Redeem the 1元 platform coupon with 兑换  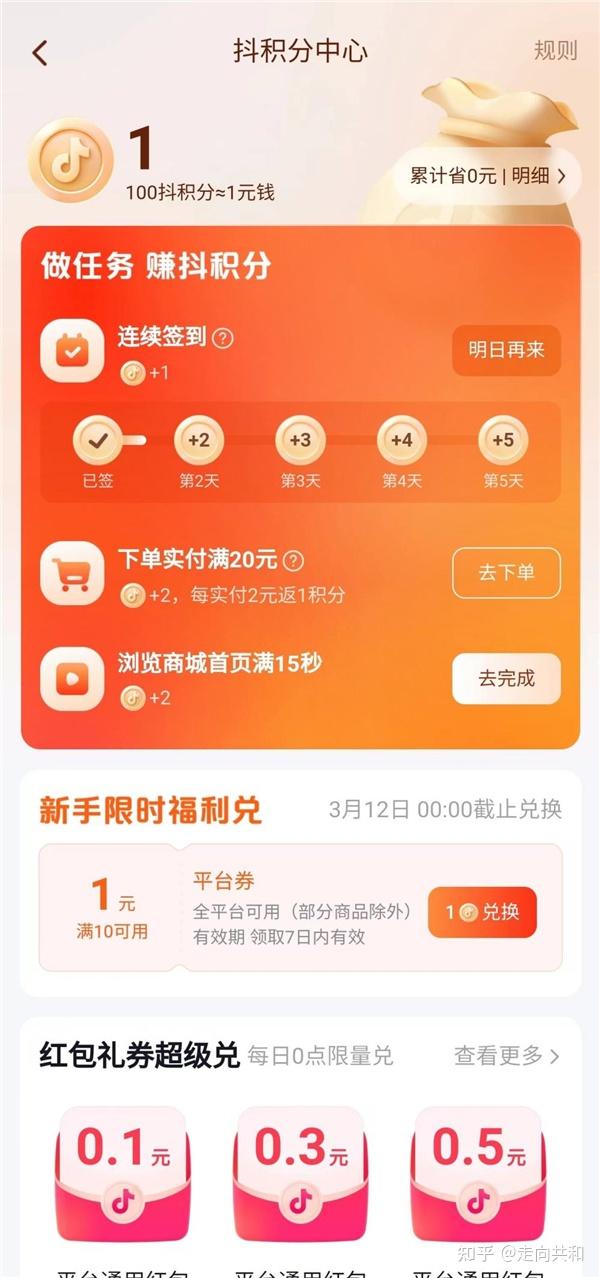482,913
